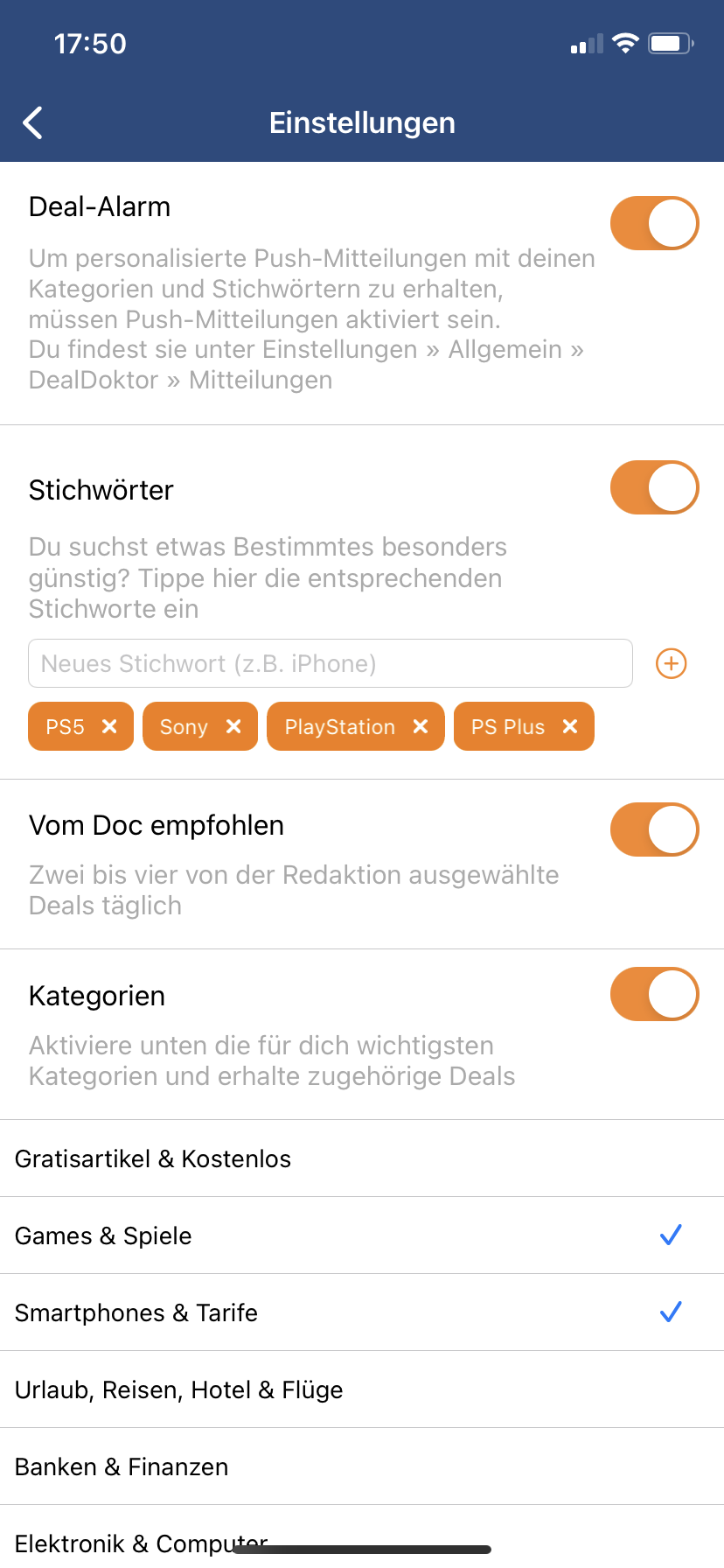Deselect Smartphones & Tarife category
Viewport: 724px width, 1568px height.
click(x=362, y=1312)
